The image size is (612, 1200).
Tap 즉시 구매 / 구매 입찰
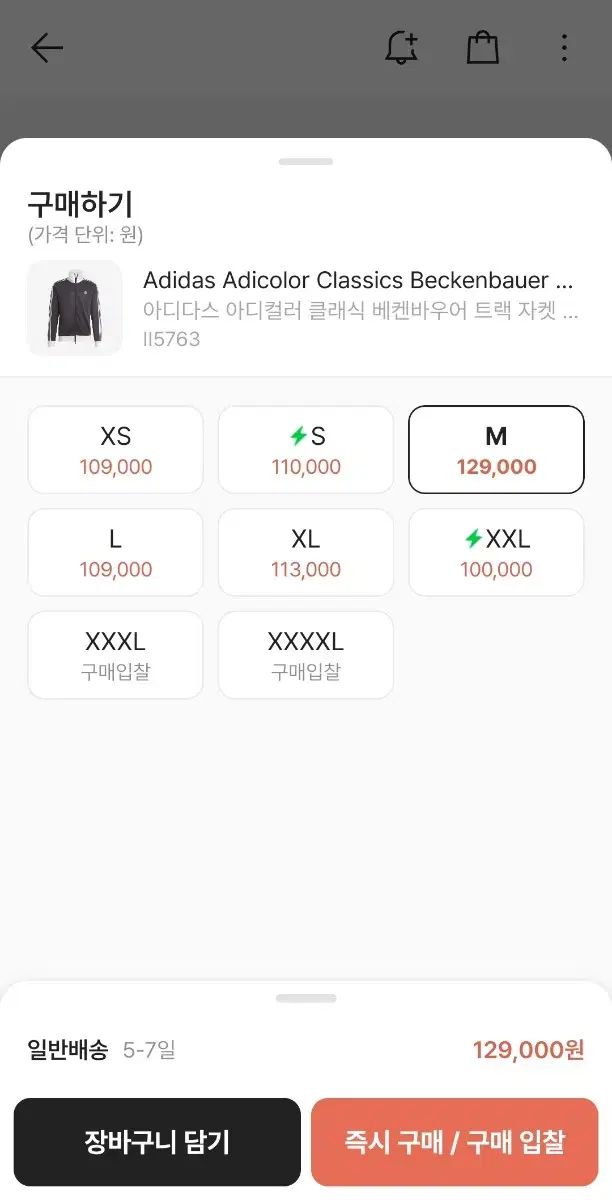(x=455, y=1142)
